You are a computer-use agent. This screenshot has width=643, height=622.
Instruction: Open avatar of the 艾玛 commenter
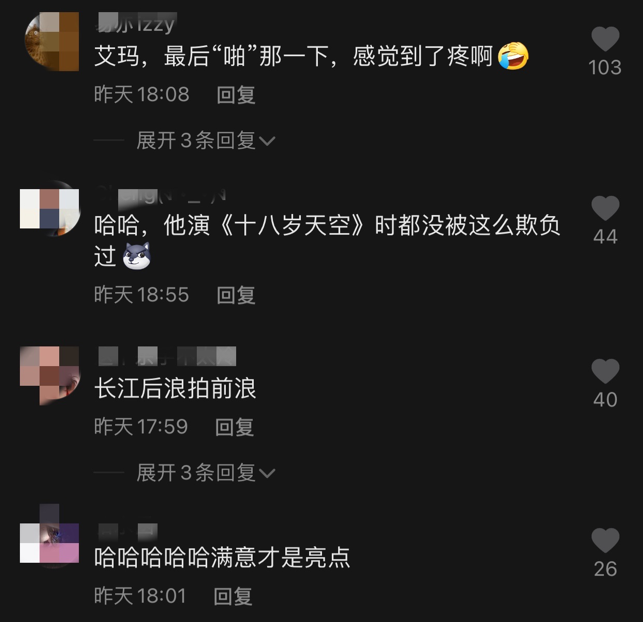[50, 40]
